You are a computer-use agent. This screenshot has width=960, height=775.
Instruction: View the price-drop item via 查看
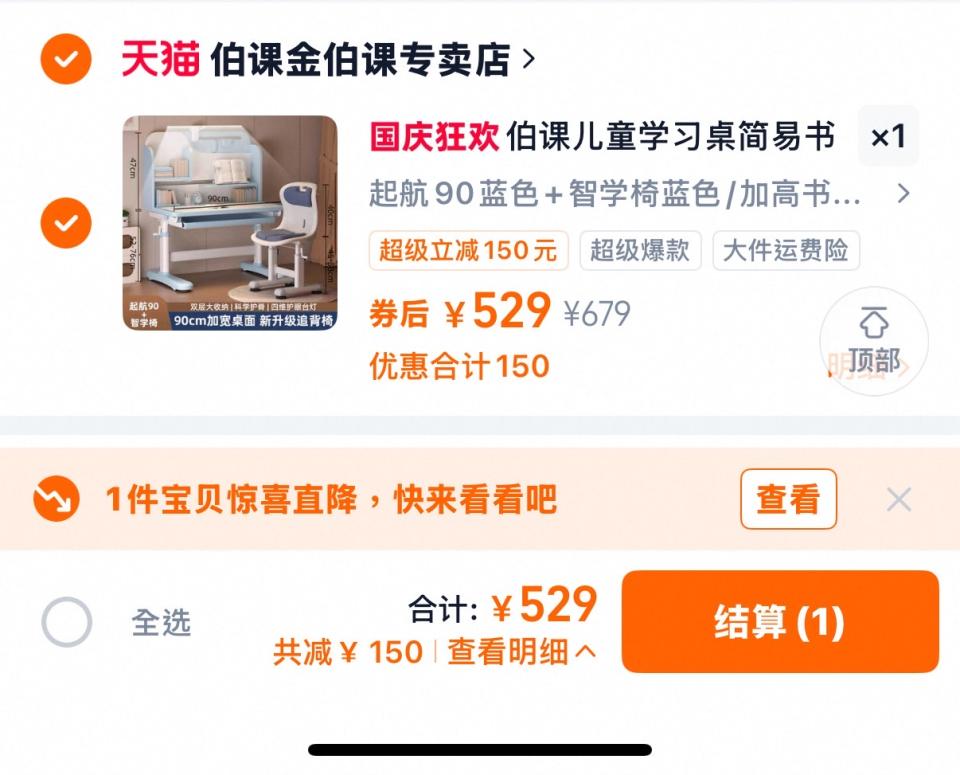pyautogui.click(x=788, y=498)
